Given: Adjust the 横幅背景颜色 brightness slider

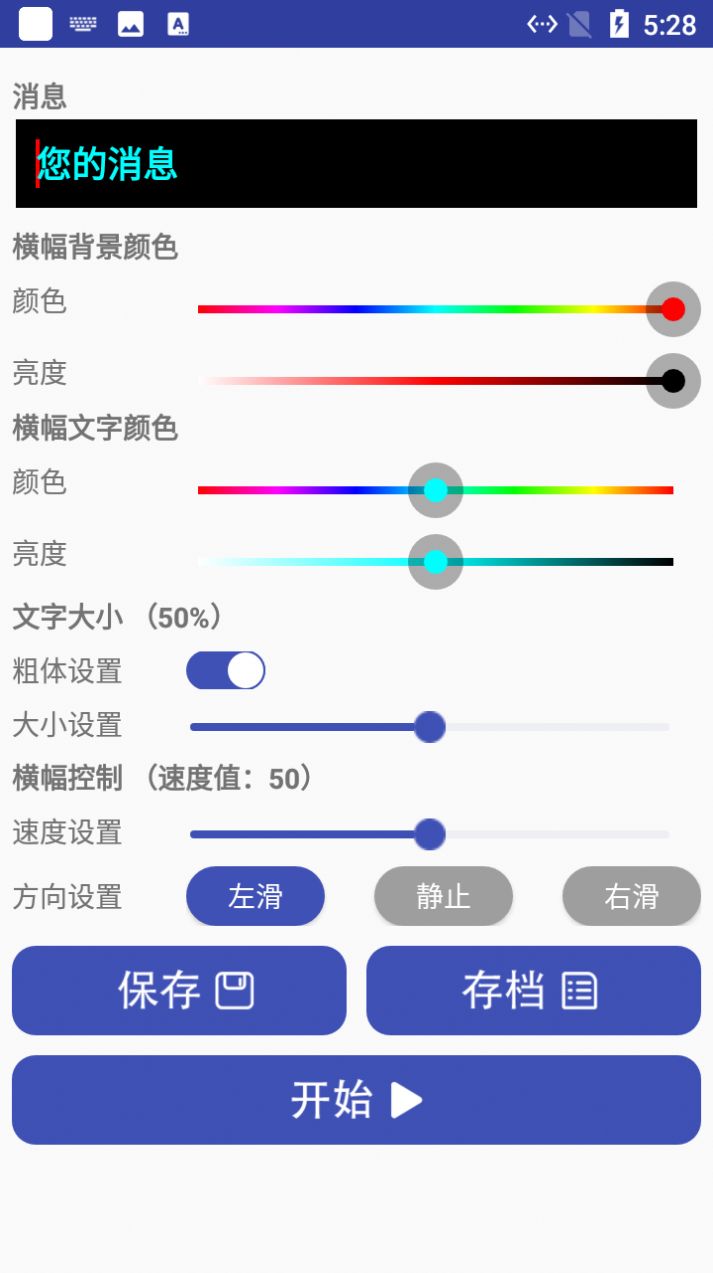Looking at the screenshot, I should pos(673,381).
